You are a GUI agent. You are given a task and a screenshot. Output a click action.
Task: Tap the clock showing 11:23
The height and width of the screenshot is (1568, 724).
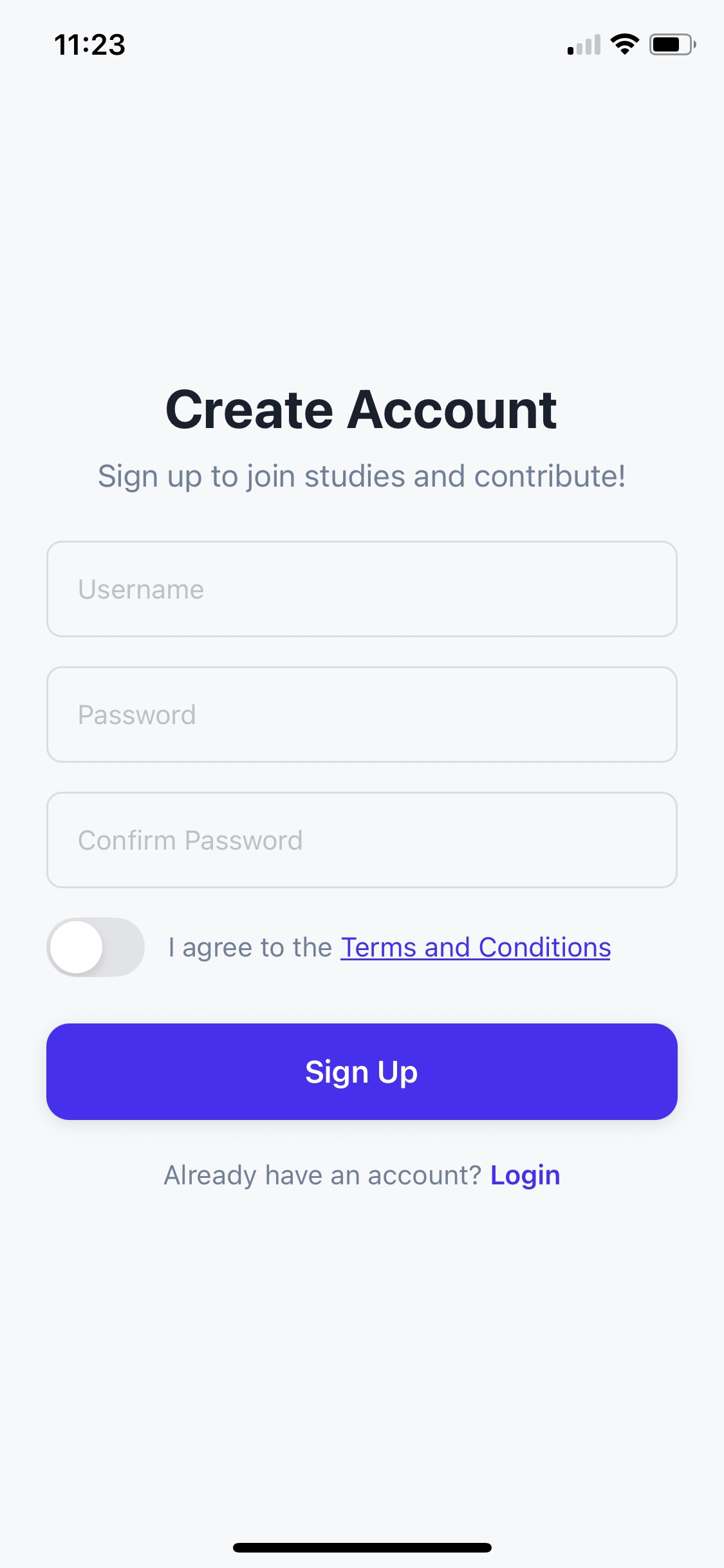[x=89, y=44]
